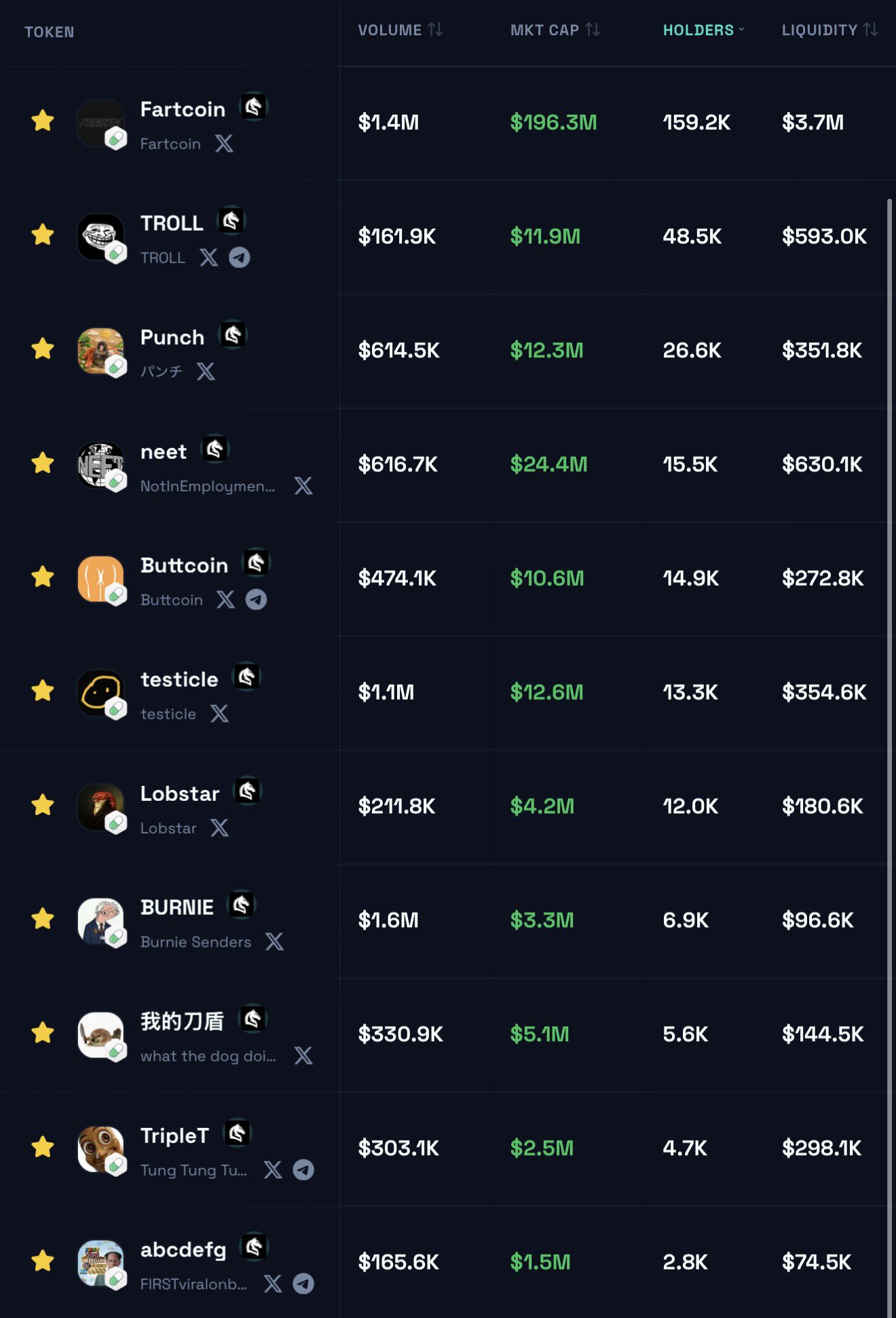Open TripleT's Telegram icon
Image resolution: width=896 pixels, height=1318 pixels.
[303, 1170]
